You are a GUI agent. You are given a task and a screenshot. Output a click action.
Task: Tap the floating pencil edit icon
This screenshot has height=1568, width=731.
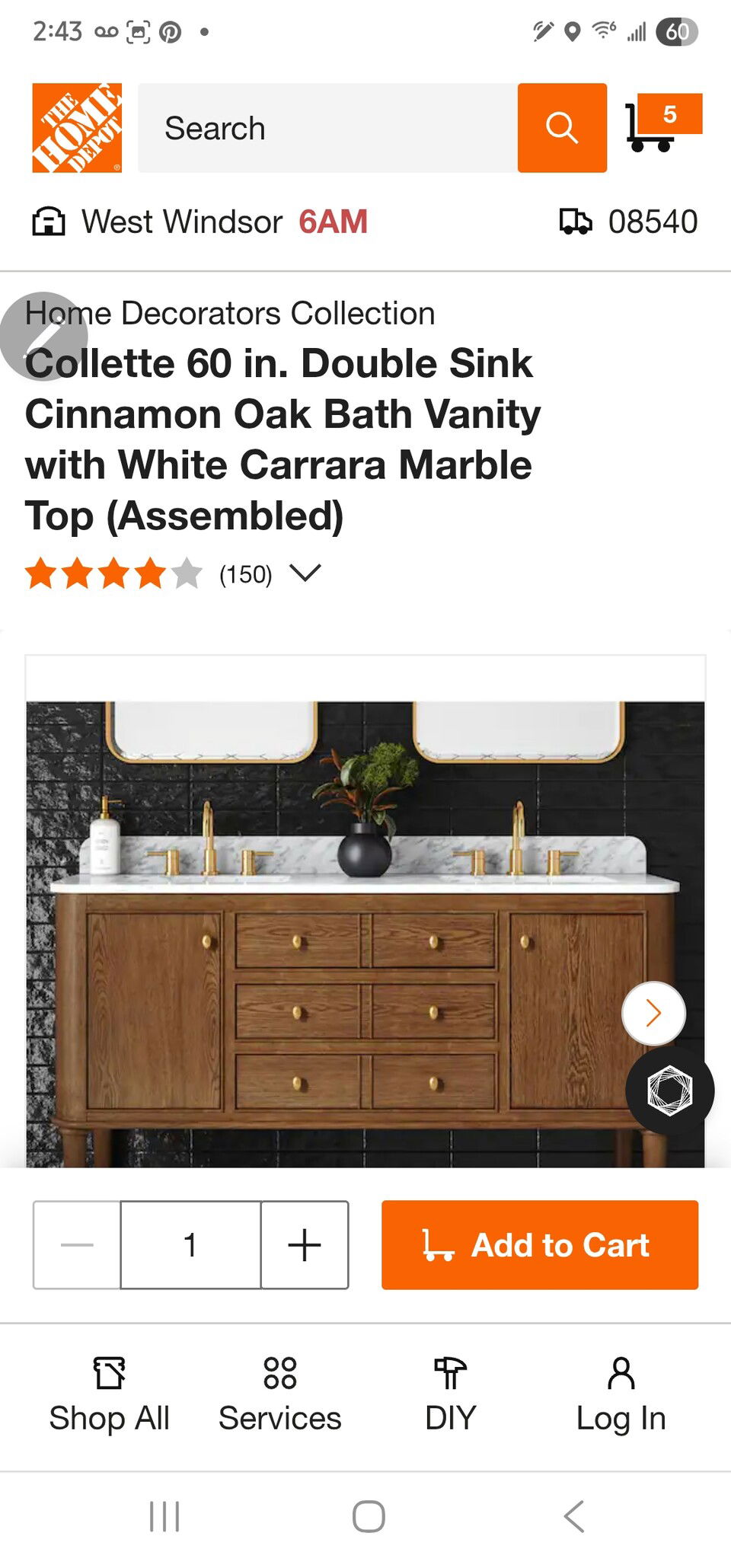tap(43, 336)
